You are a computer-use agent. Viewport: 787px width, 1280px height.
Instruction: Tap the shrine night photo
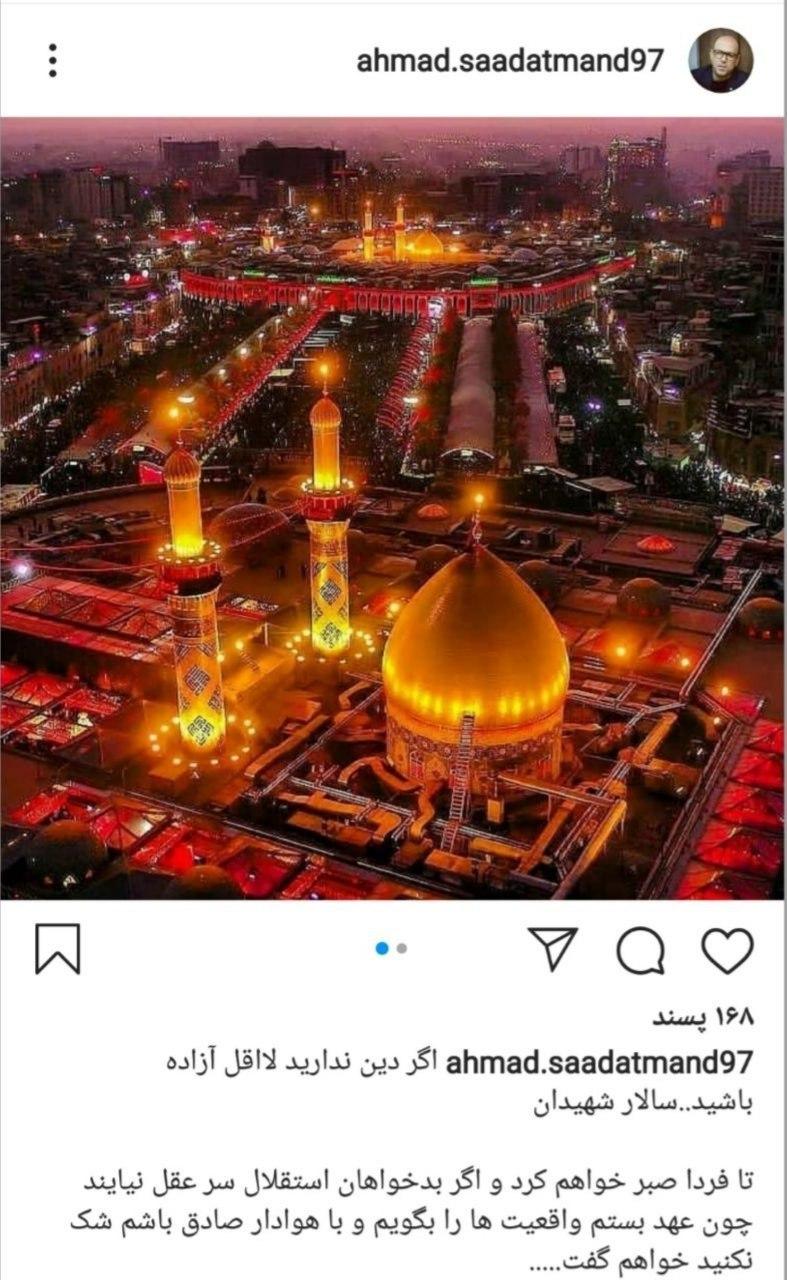[393, 510]
